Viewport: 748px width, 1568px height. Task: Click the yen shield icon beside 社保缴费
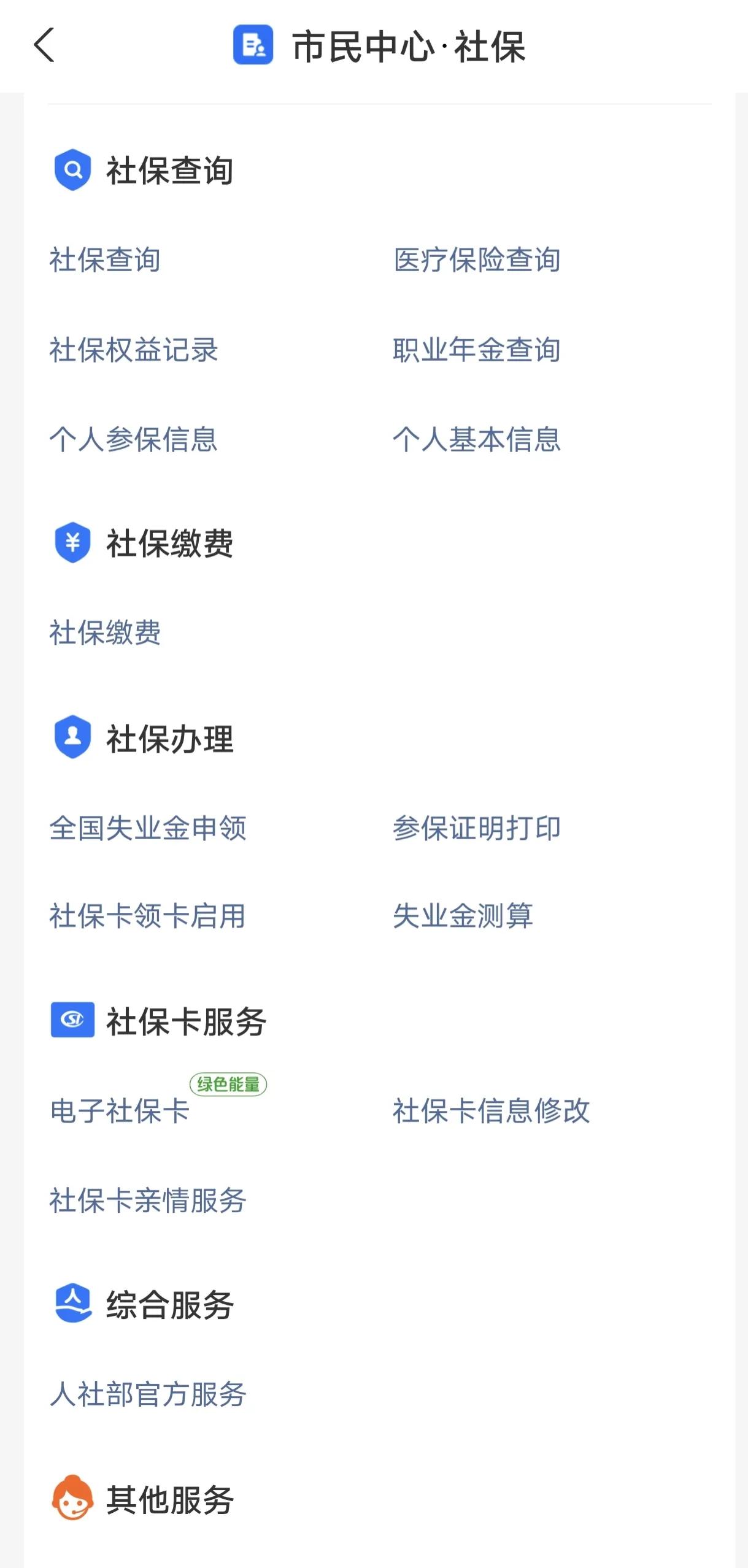[x=72, y=543]
